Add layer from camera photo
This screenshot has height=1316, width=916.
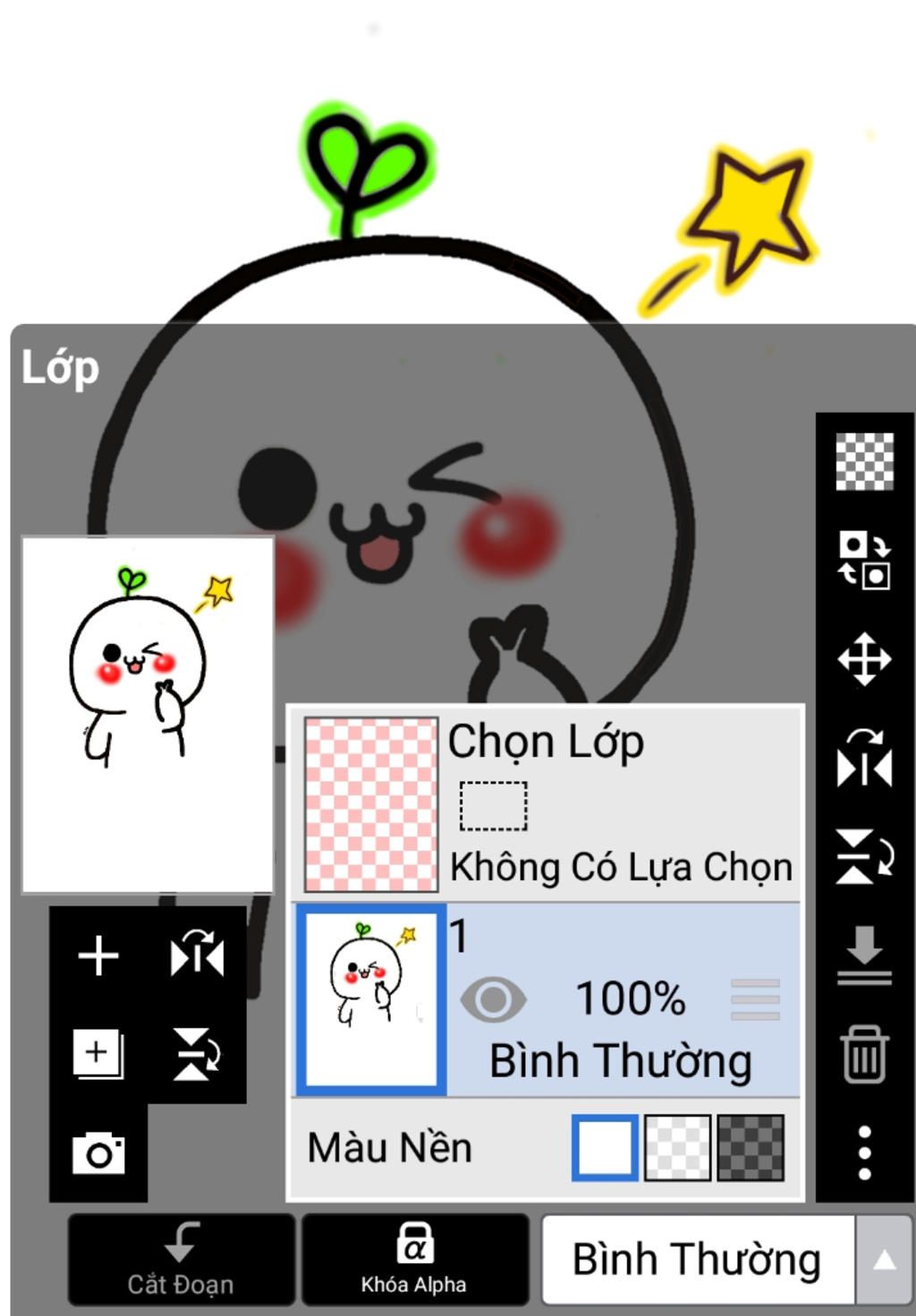[98, 1153]
